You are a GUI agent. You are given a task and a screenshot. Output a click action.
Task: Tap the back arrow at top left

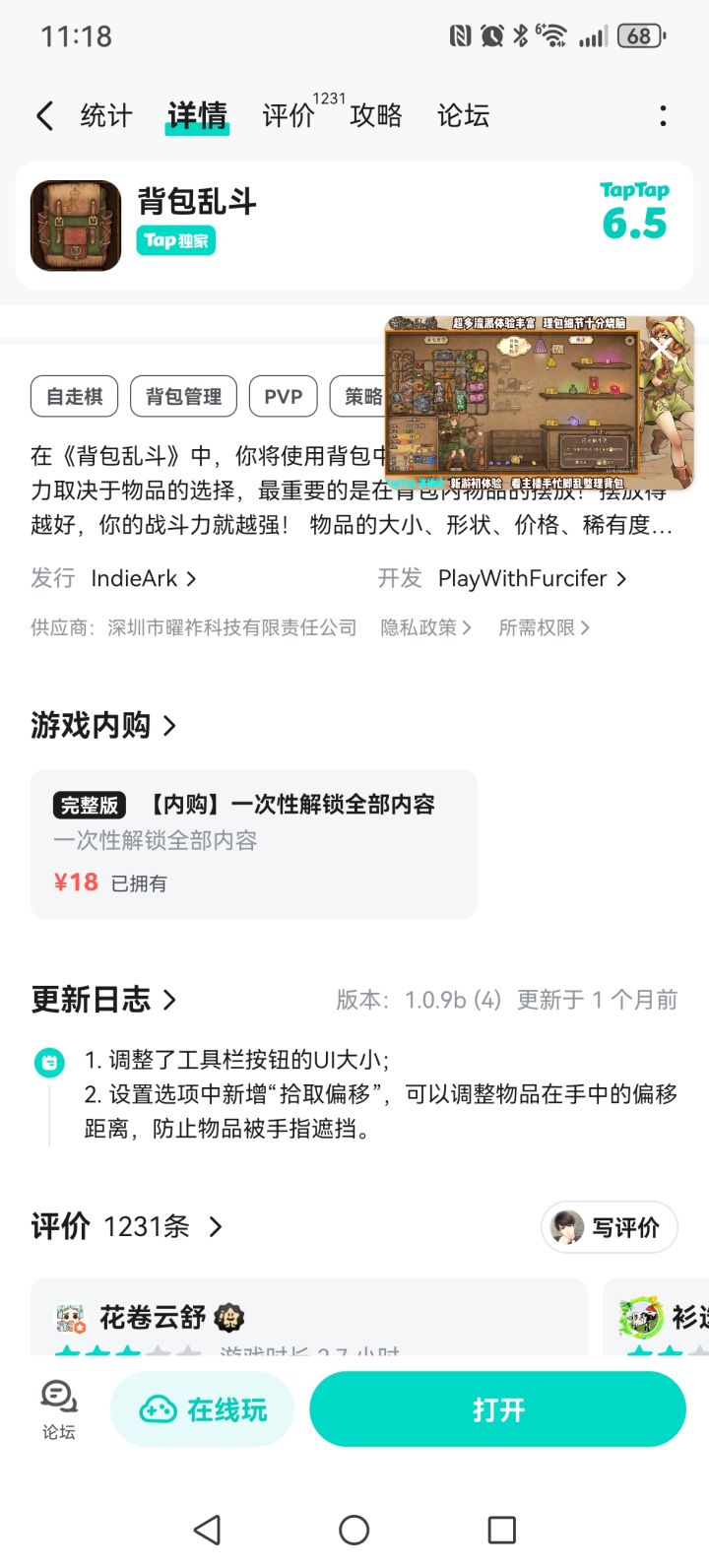point(43,115)
